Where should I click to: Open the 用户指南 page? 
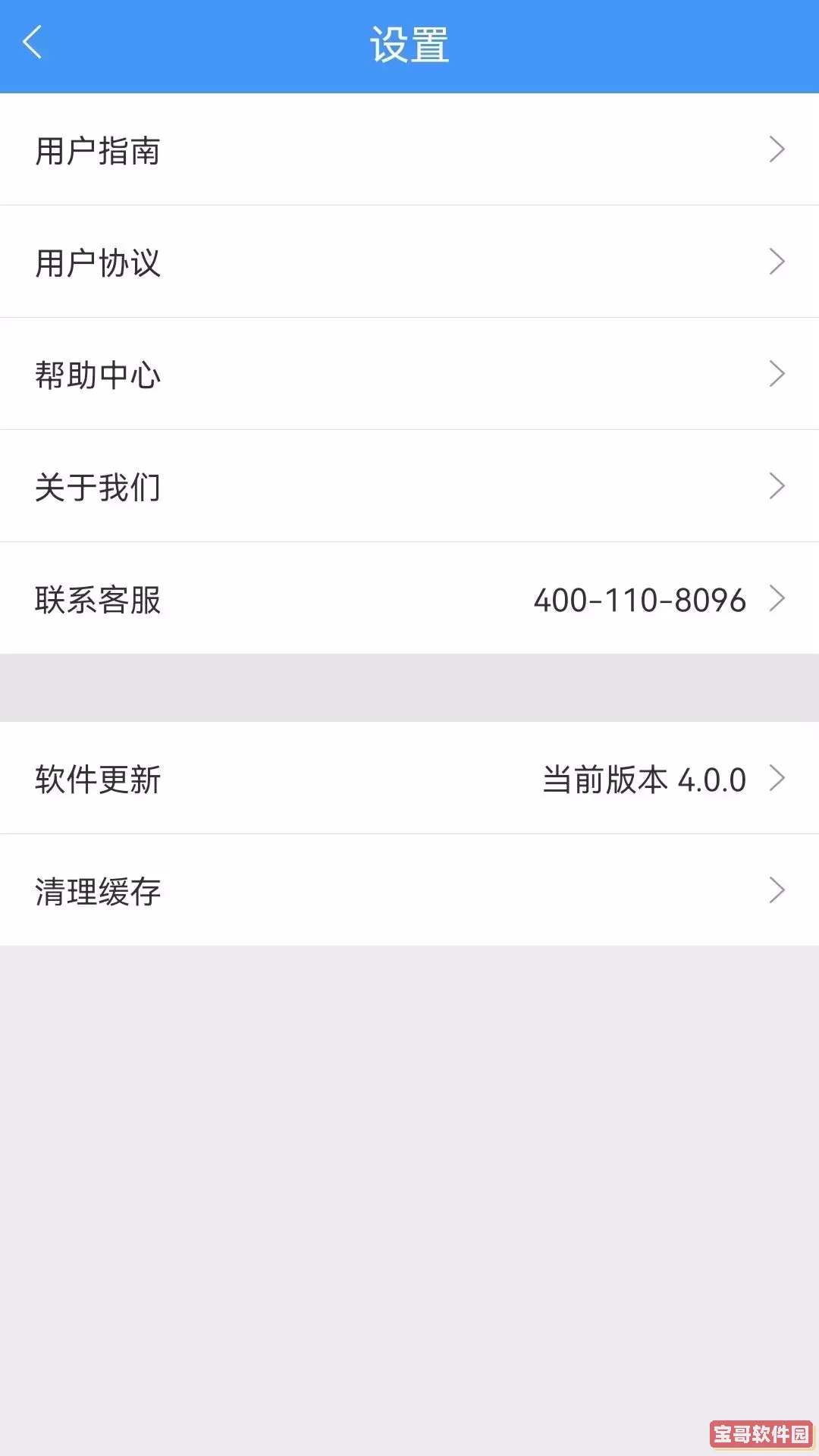97,149
